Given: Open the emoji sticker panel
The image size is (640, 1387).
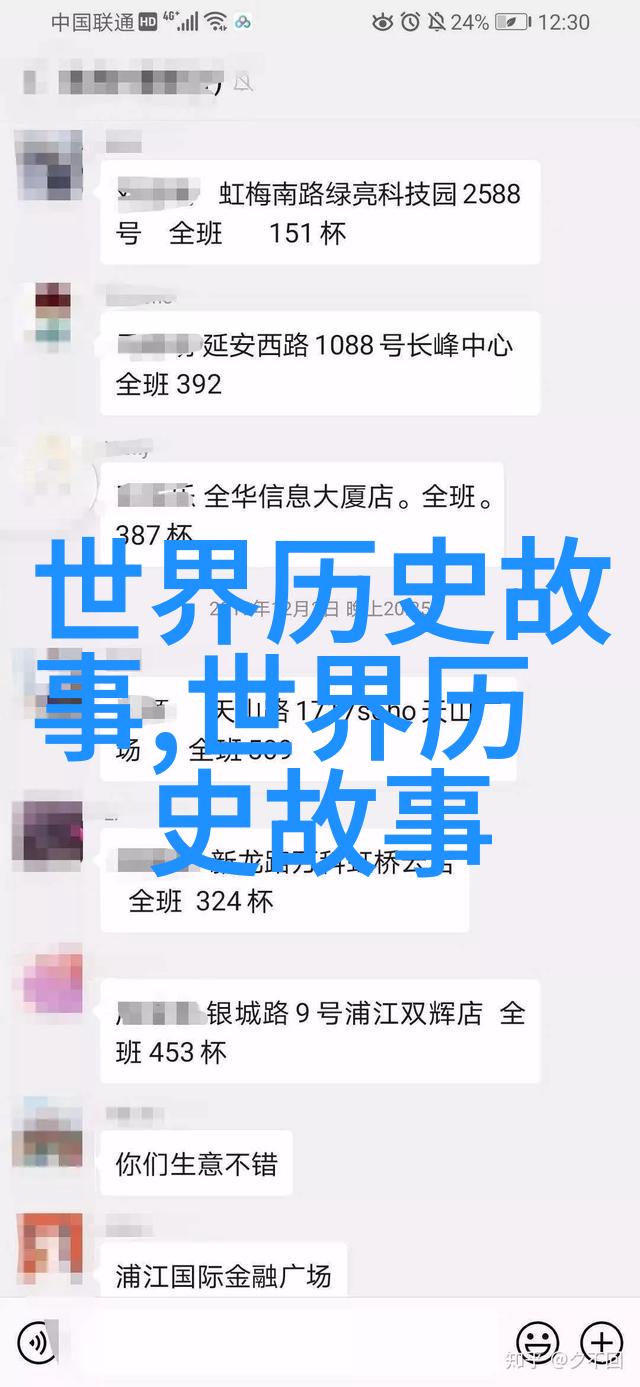Looking at the screenshot, I should 538,1342.
